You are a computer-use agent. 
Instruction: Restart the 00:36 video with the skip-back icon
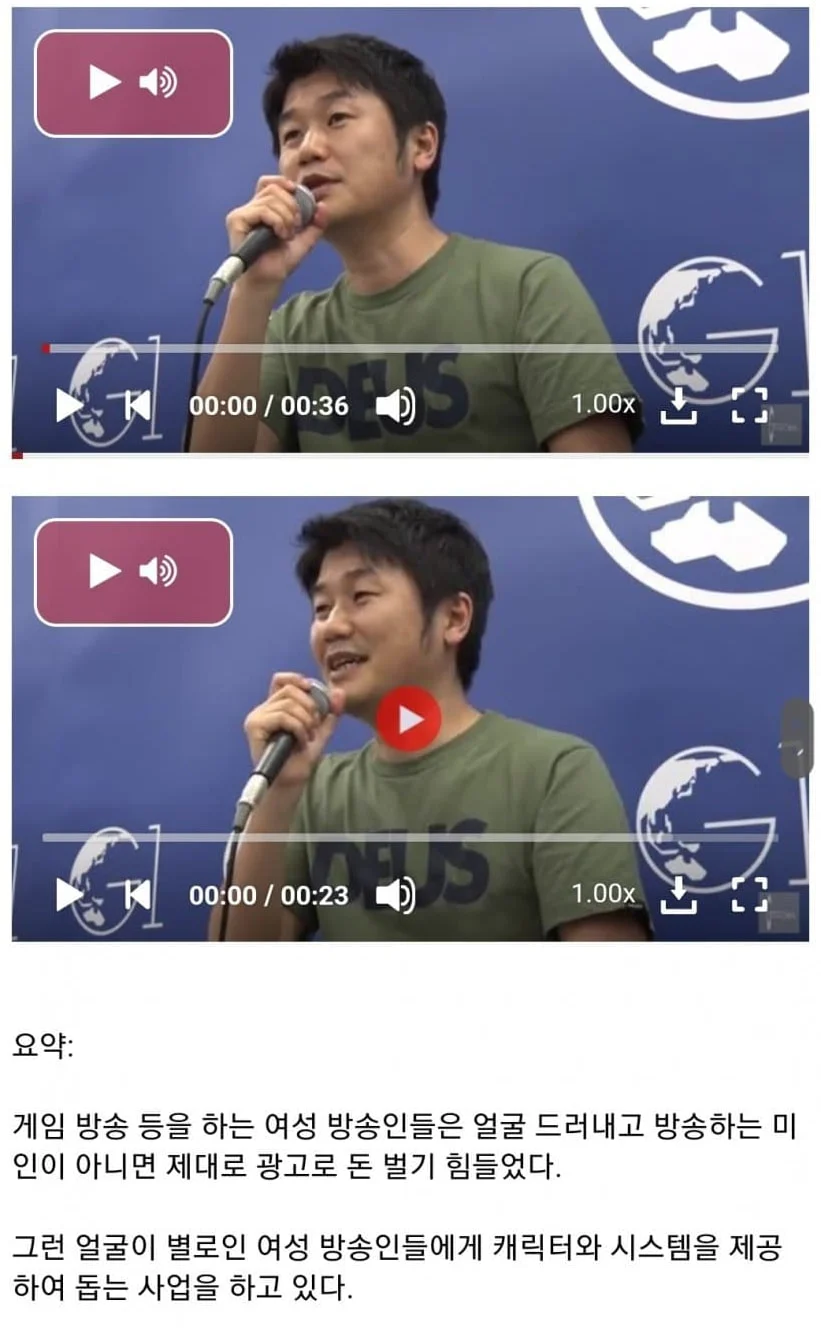point(137,405)
